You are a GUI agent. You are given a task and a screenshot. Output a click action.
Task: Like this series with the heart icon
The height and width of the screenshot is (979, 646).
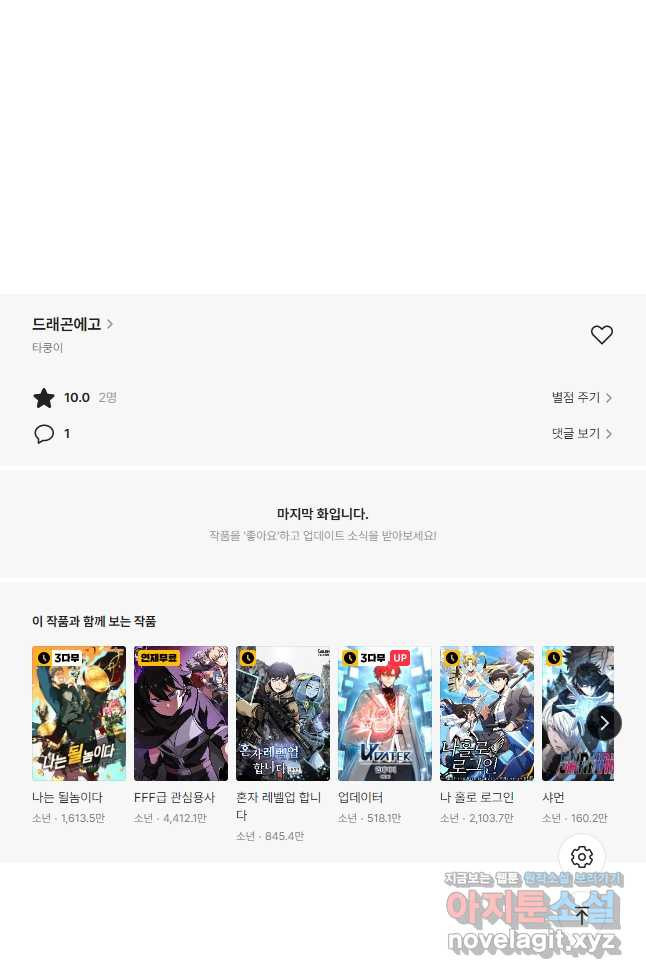click(x=601, y=335)
